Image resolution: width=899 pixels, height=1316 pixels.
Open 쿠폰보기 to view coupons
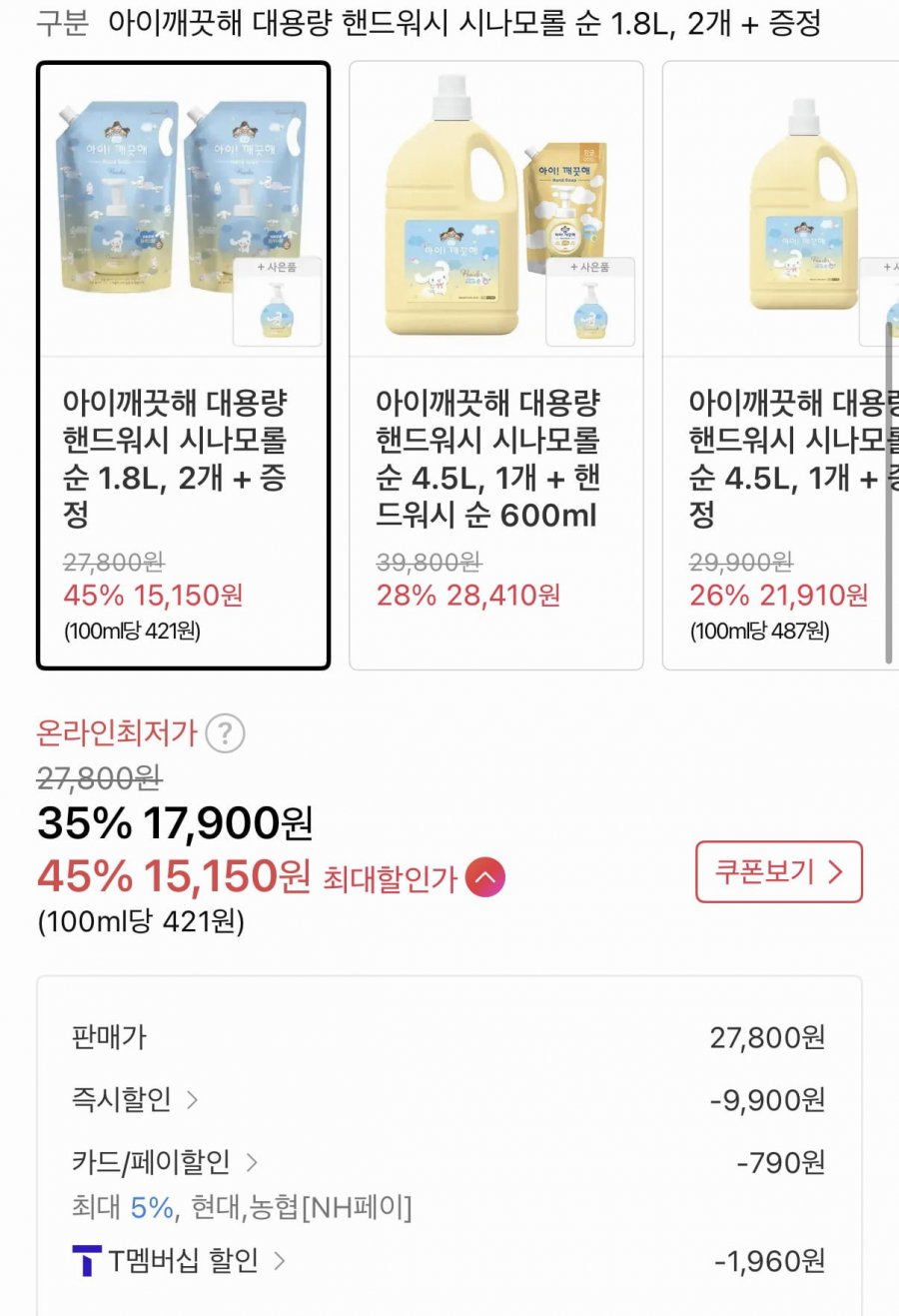coord(778,872)
